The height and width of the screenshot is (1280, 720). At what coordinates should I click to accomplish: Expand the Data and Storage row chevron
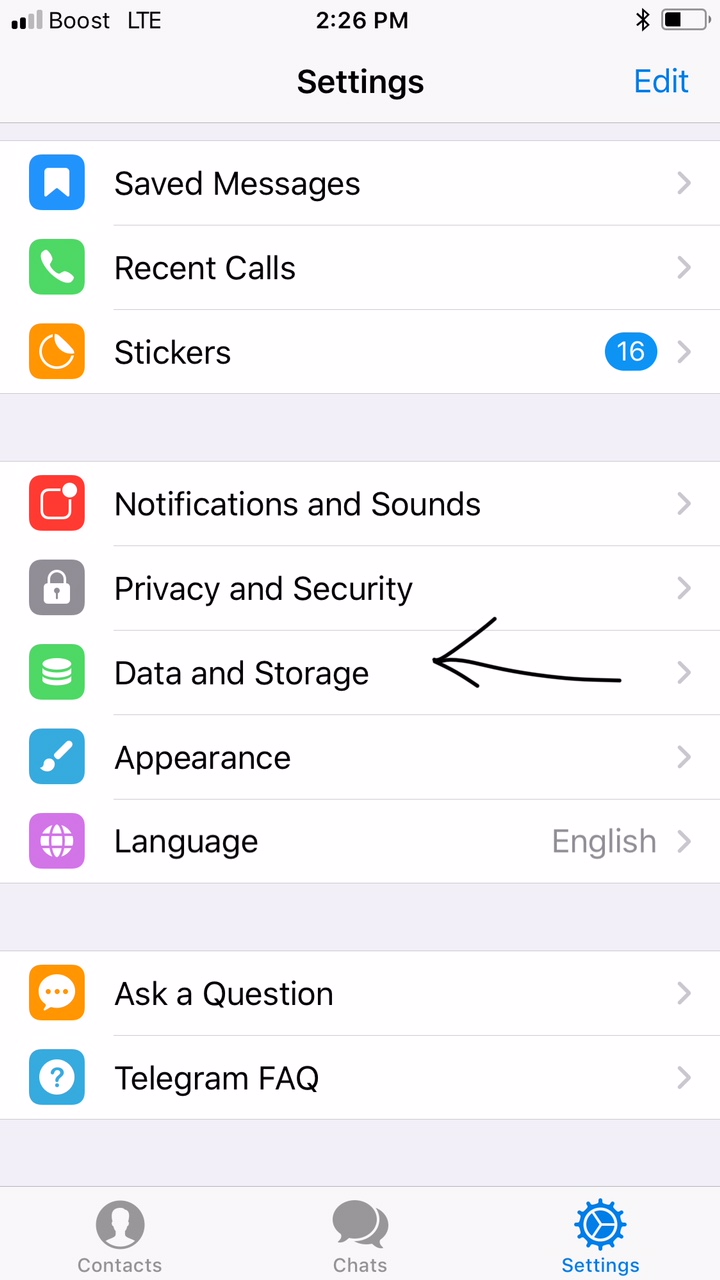tap(684, 672)
